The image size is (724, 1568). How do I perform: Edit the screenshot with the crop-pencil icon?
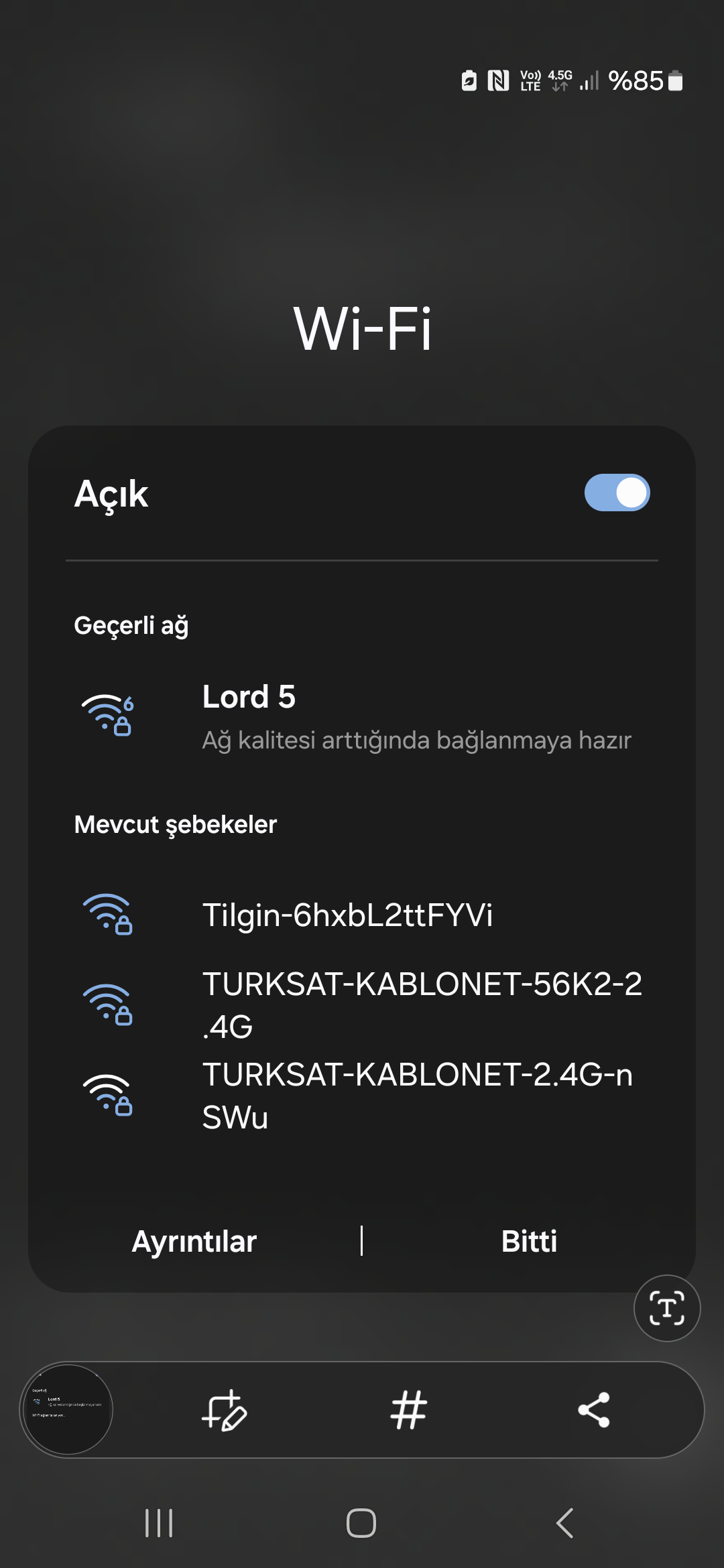225,1410
